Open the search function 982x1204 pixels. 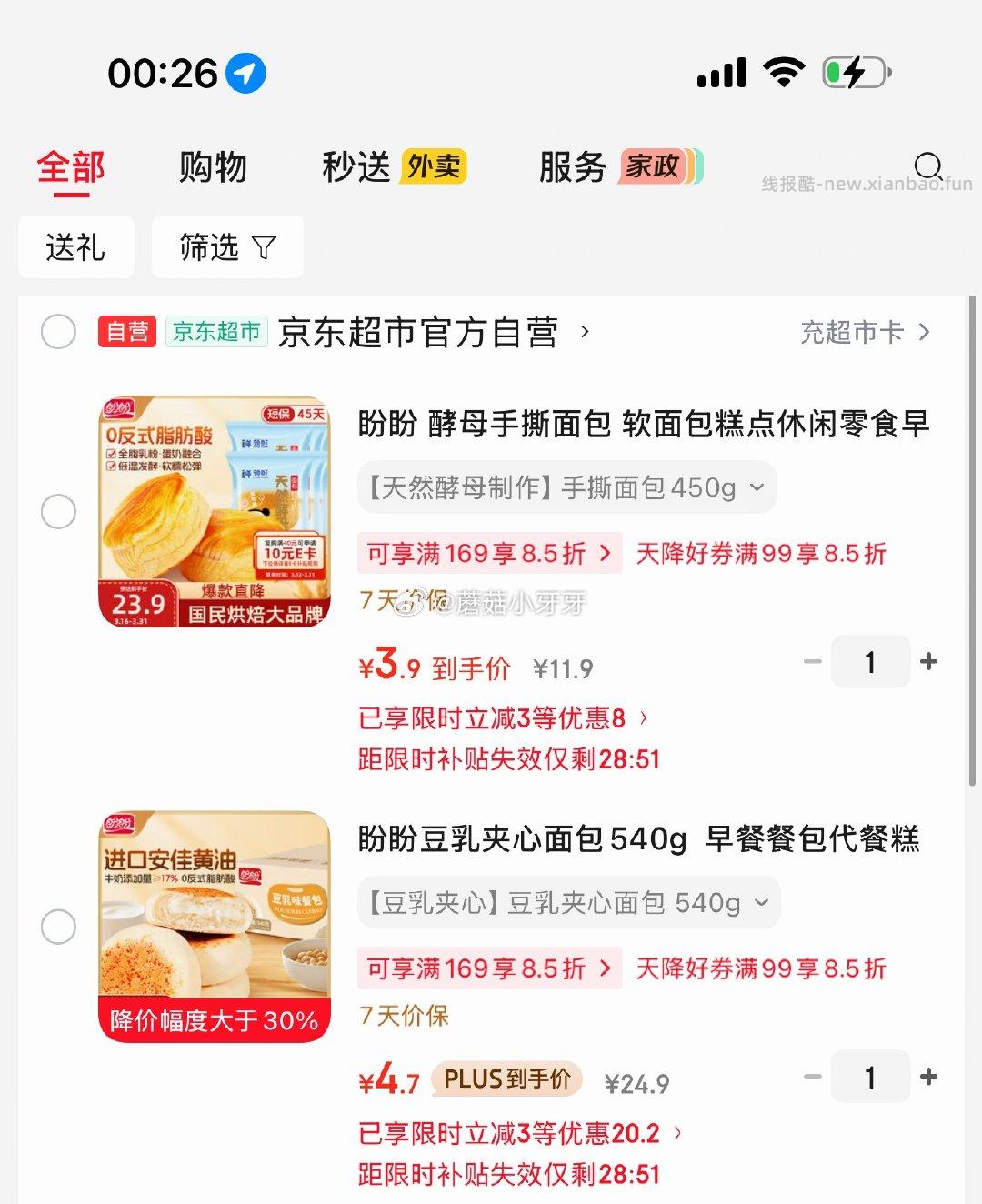(928, 166)
